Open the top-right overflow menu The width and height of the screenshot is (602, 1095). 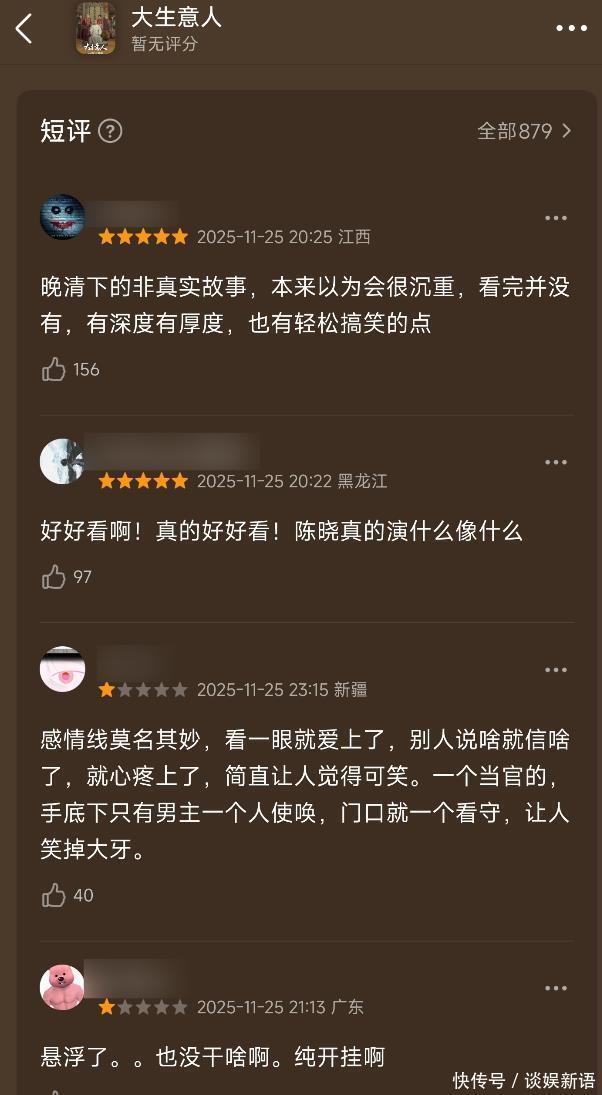(x=571, y=28)
